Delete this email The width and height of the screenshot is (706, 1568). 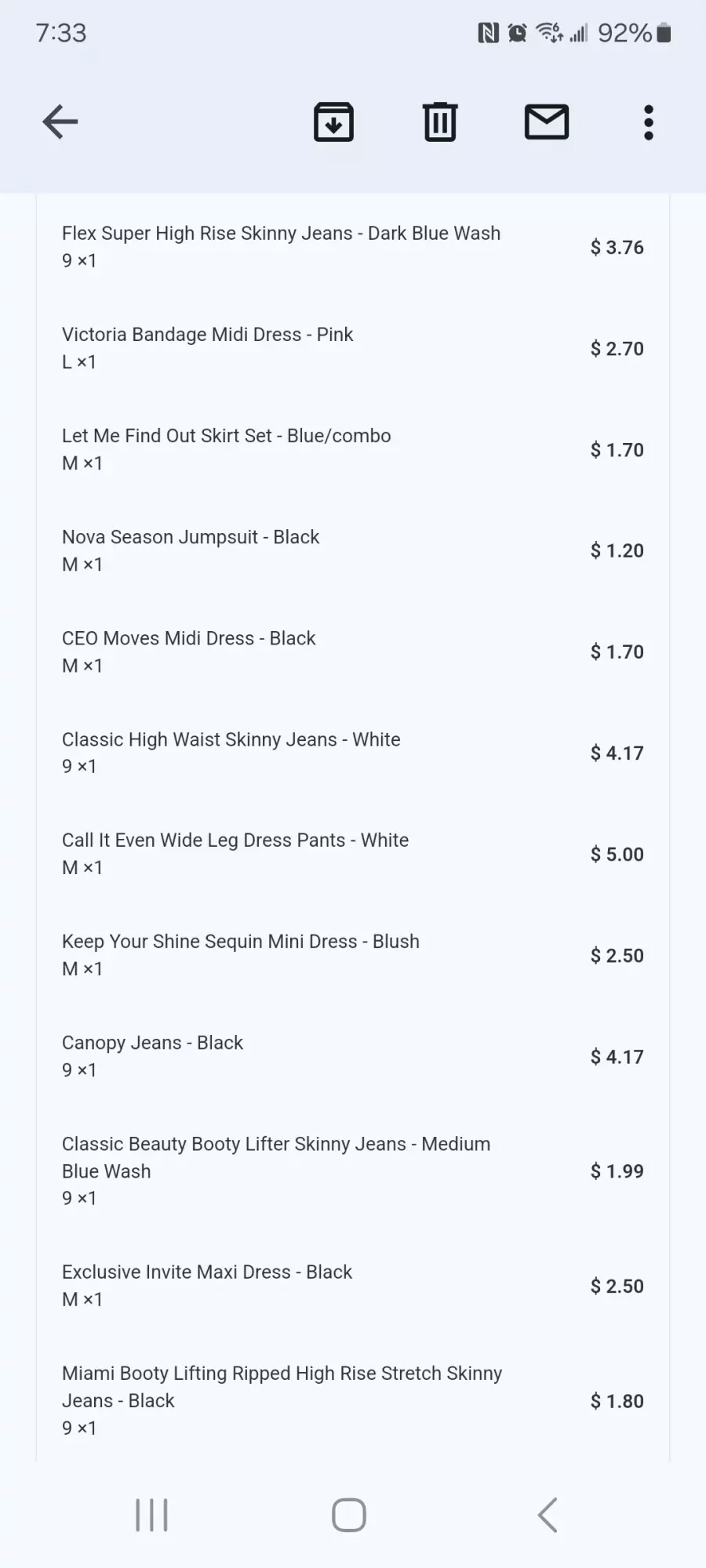coord(440,122)
